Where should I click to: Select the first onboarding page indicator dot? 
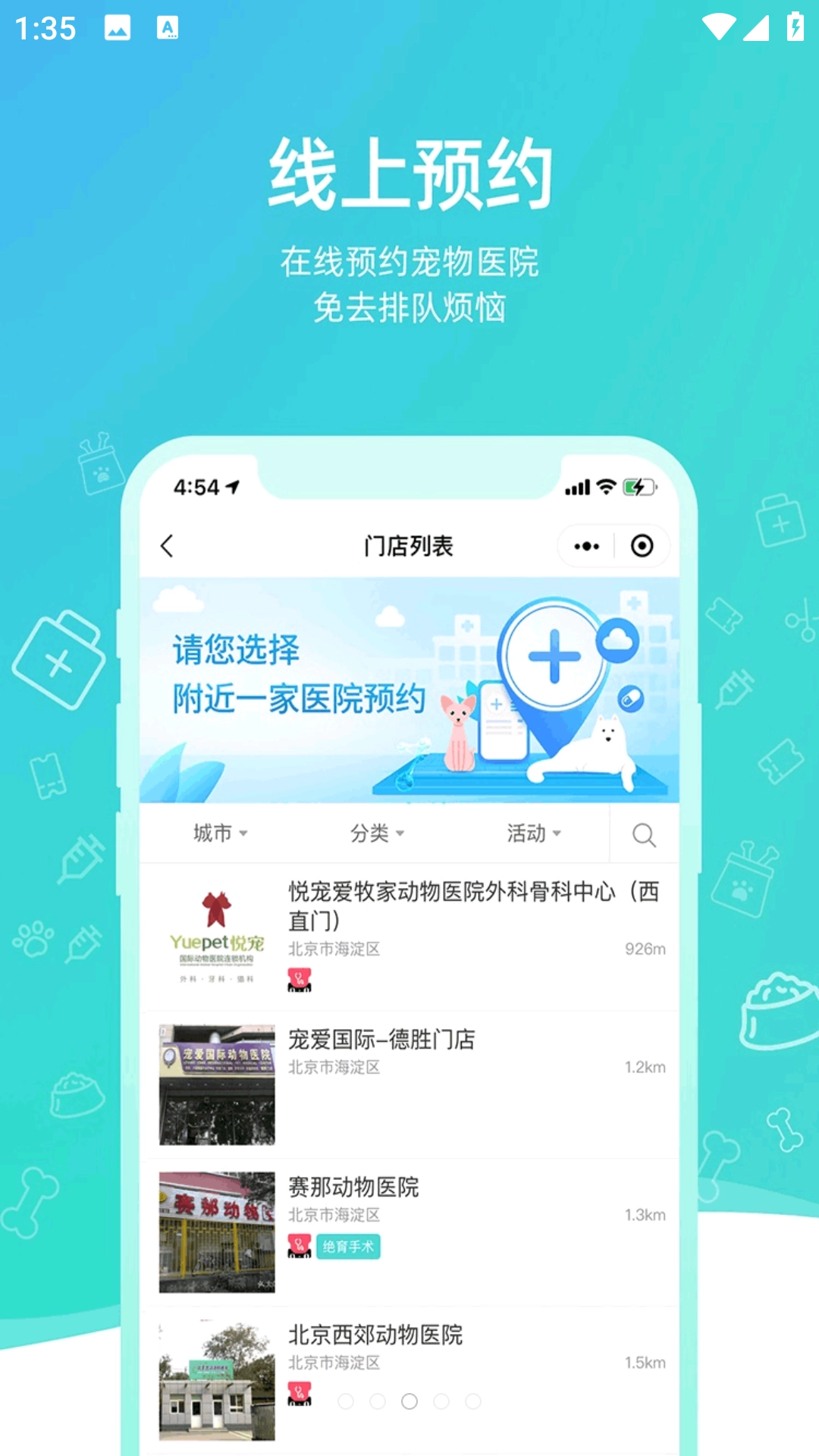(x=346, y=1401)
